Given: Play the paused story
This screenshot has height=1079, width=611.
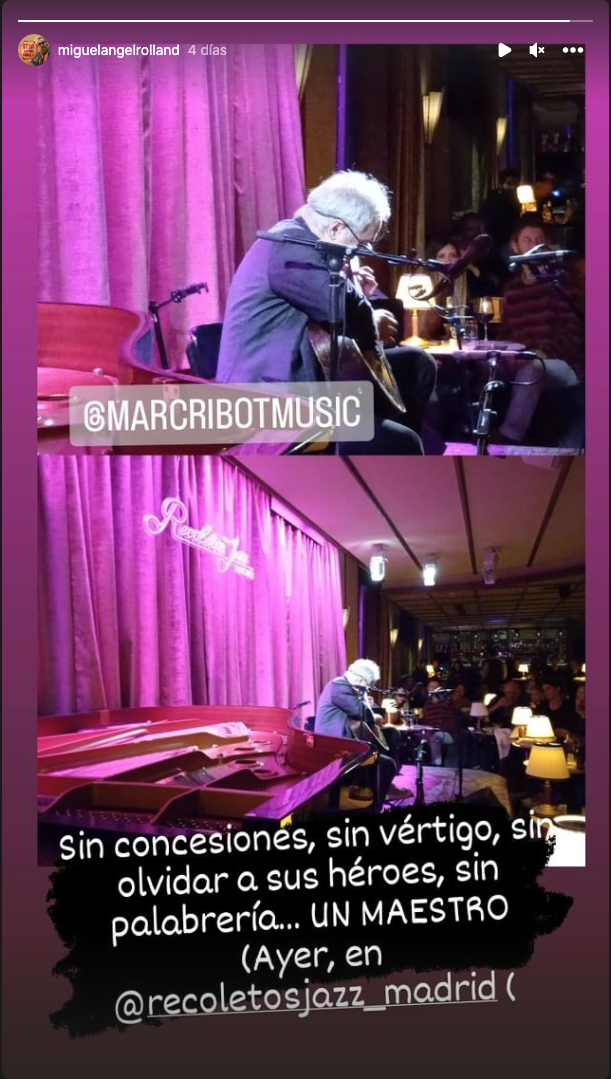Looking at the screenshot, I should pyautogui.click(x=504, y=49).
